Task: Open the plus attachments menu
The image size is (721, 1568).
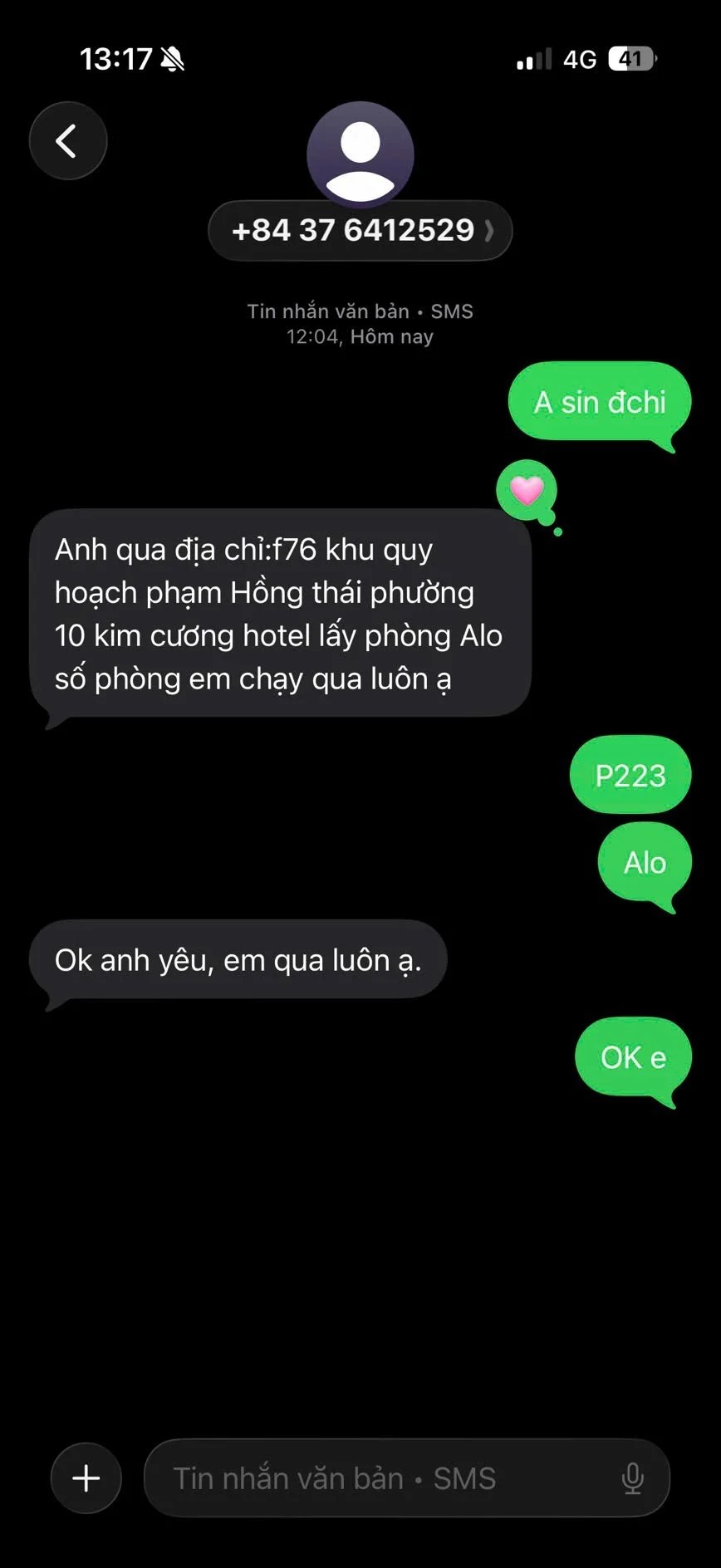Action: coord(86,1478)
